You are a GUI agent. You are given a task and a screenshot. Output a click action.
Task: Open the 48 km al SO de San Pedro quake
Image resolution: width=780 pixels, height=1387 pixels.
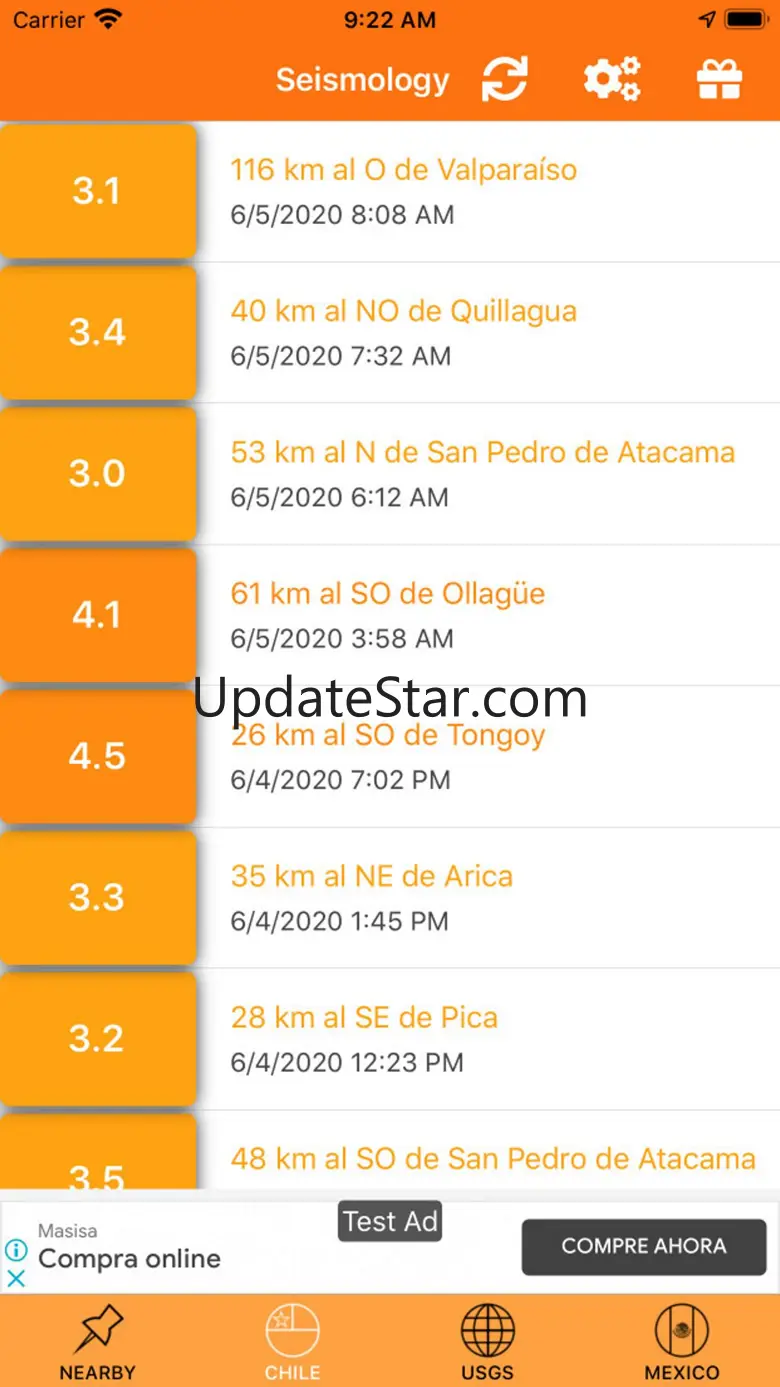point(492,1159)
